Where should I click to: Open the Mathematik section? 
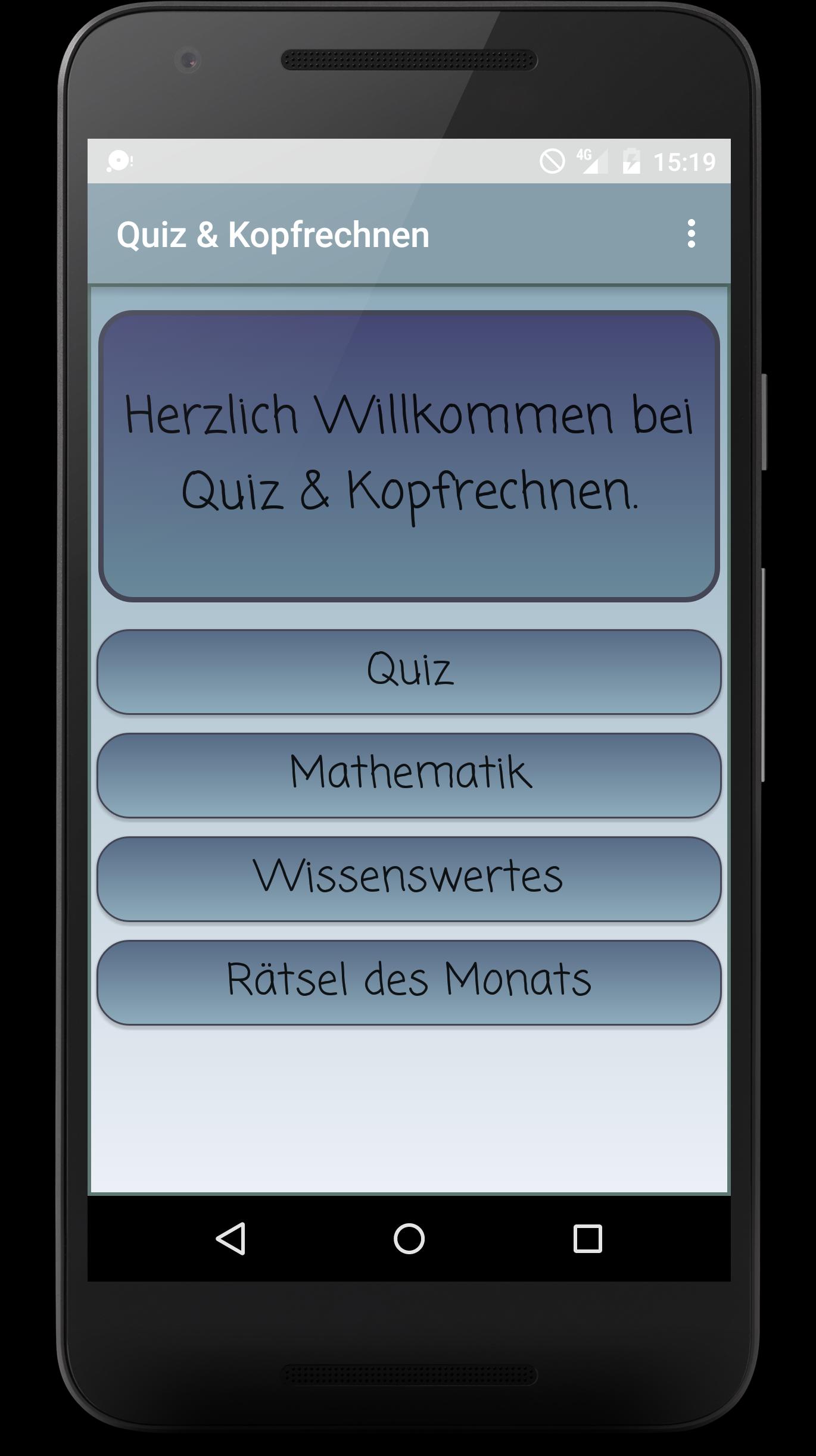tap(409, 774)
